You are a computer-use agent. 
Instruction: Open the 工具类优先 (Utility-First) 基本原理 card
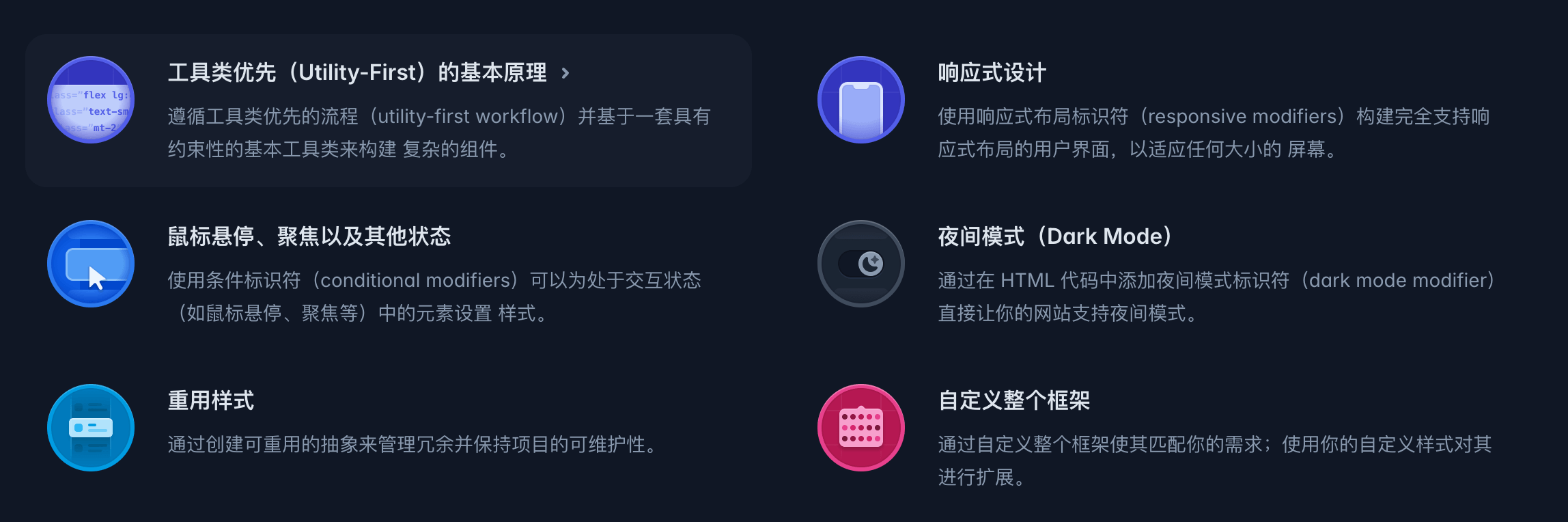(x=357, y=72)
